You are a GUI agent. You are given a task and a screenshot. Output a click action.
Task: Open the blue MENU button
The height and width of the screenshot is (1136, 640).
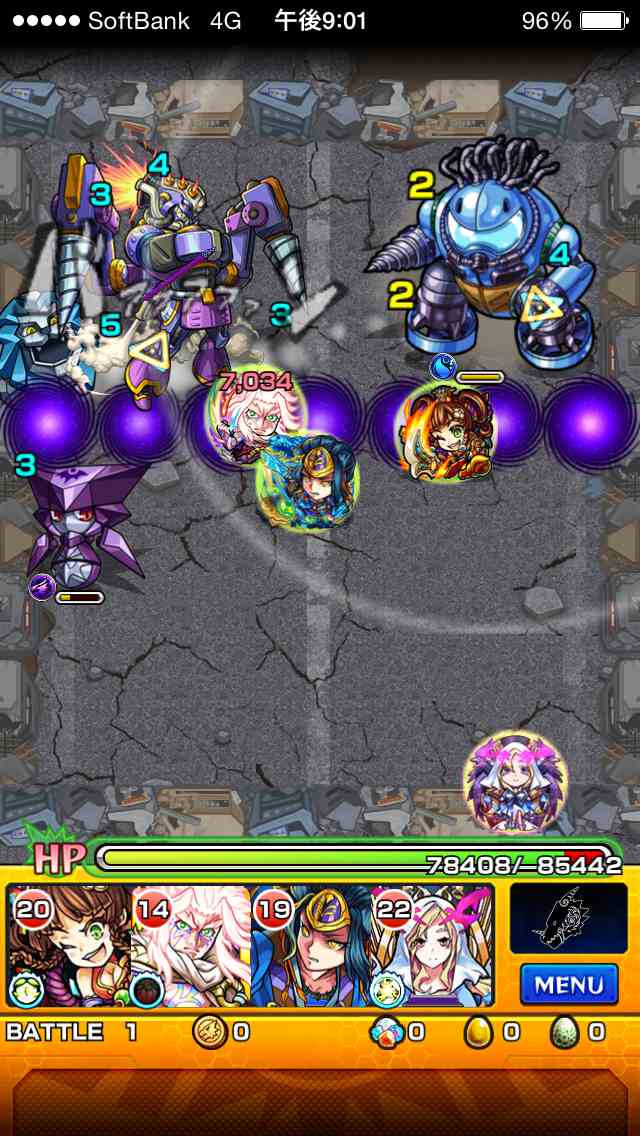pos(568,983)
